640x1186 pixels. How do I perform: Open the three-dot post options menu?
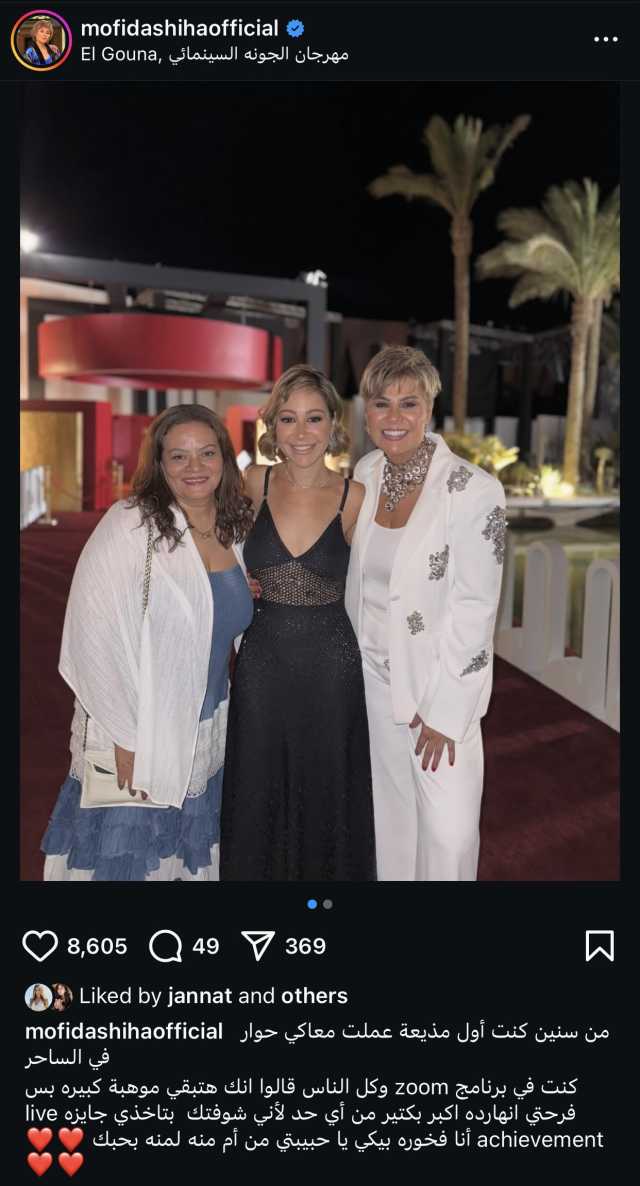(605, 40)
